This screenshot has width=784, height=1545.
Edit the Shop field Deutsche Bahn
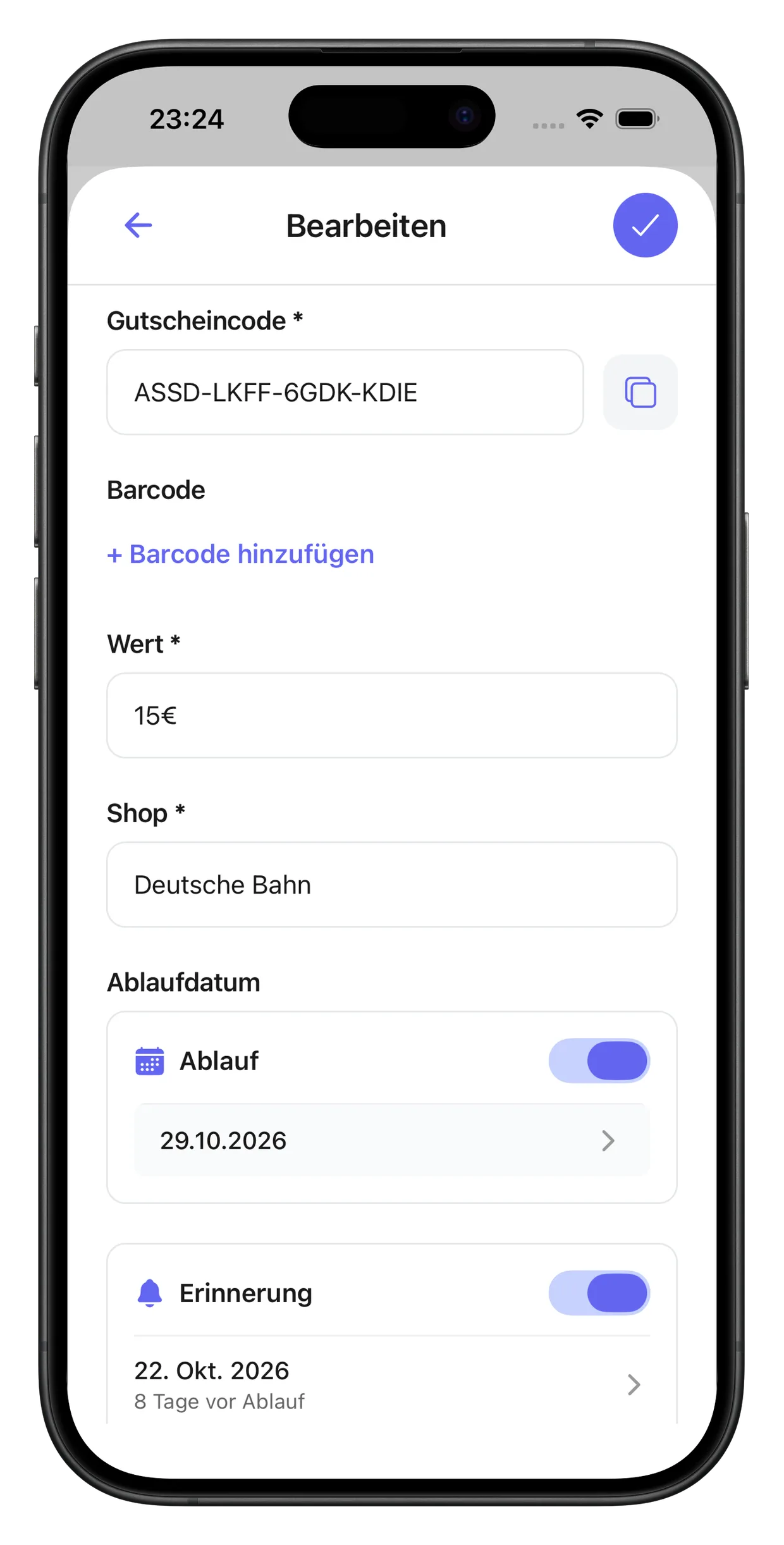point(392,884)
